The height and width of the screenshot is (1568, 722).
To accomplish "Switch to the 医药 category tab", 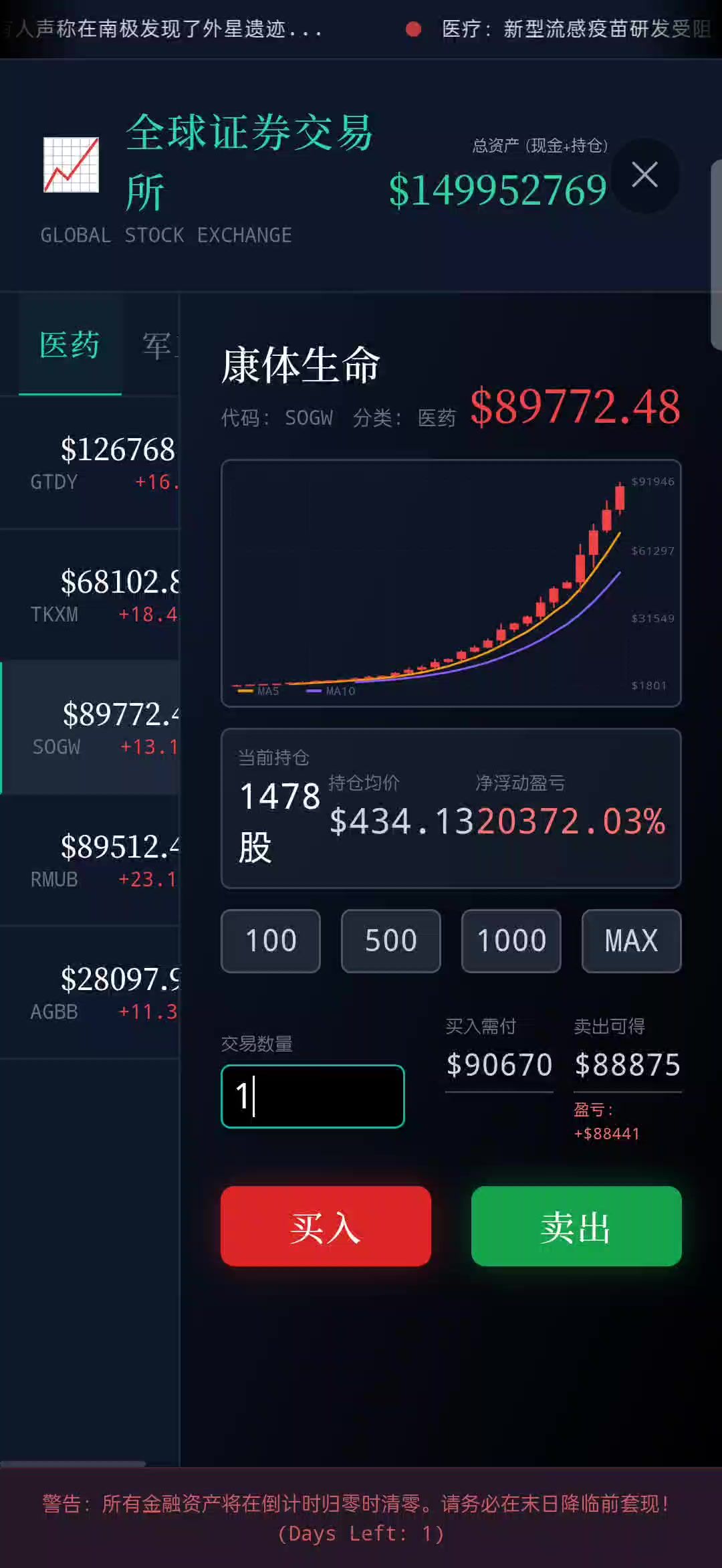I will [x=70, y=345].
